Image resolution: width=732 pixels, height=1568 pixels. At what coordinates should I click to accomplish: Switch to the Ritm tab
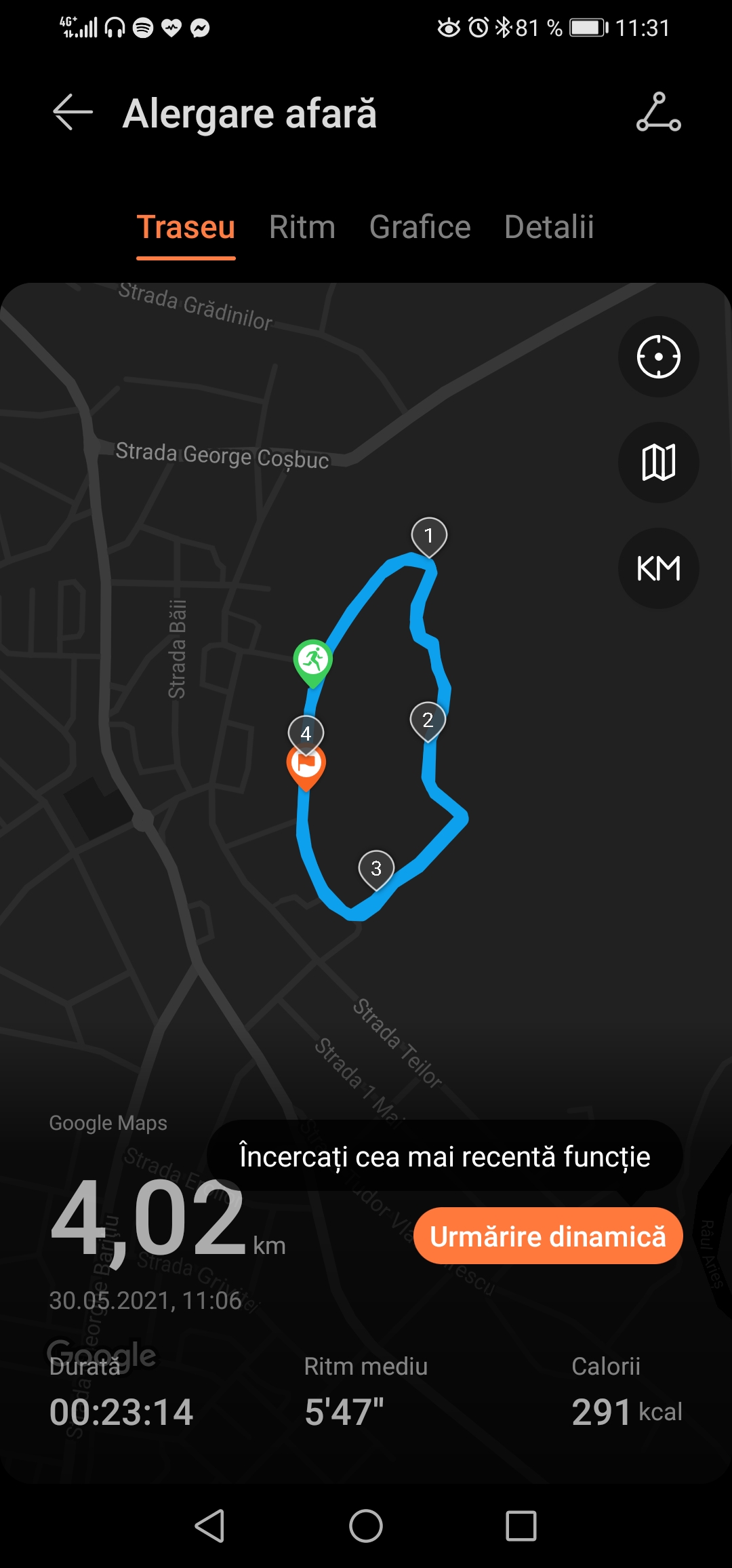(302, 227)
